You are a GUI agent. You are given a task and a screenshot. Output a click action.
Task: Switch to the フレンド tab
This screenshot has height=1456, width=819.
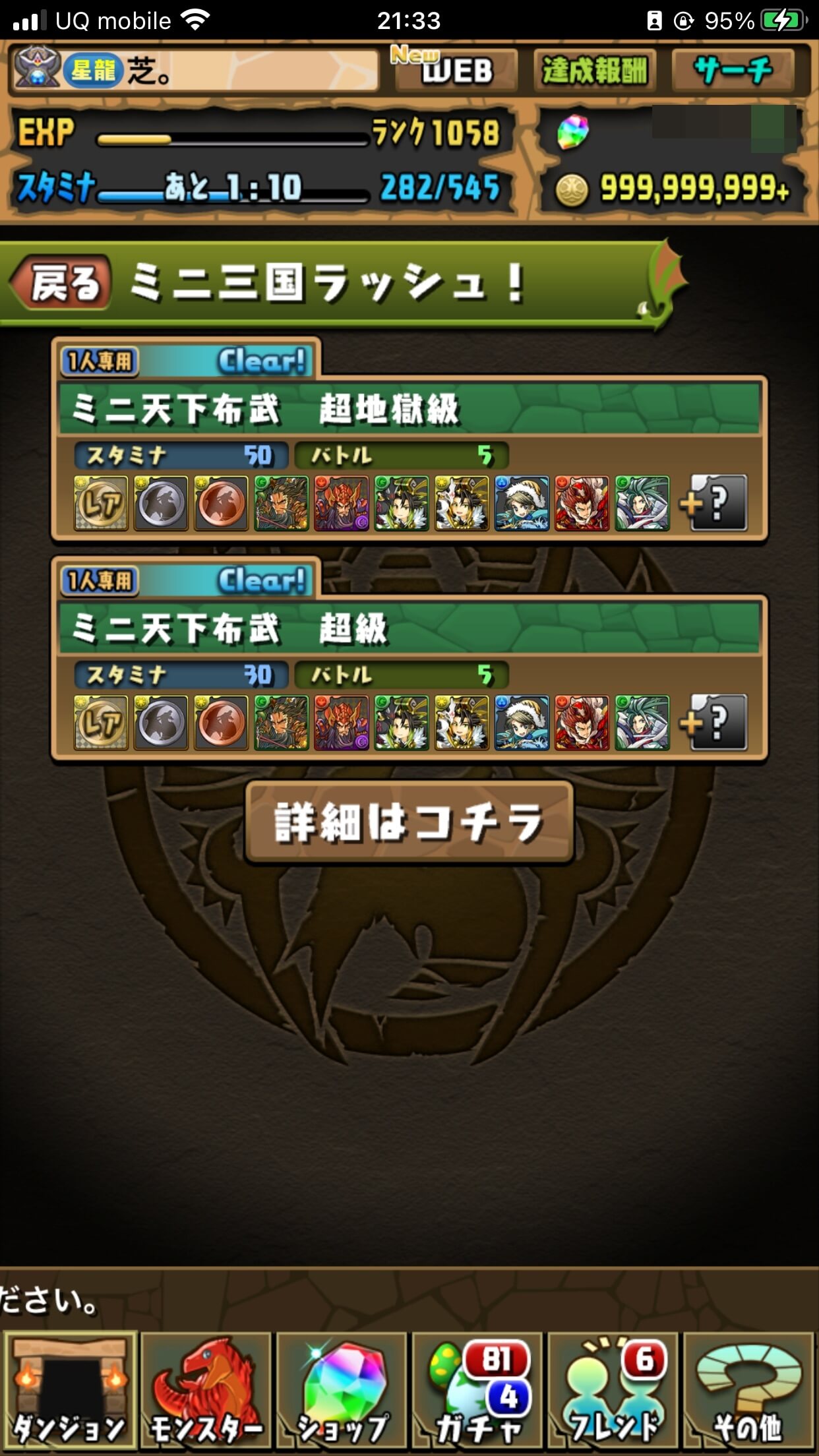613,1390
